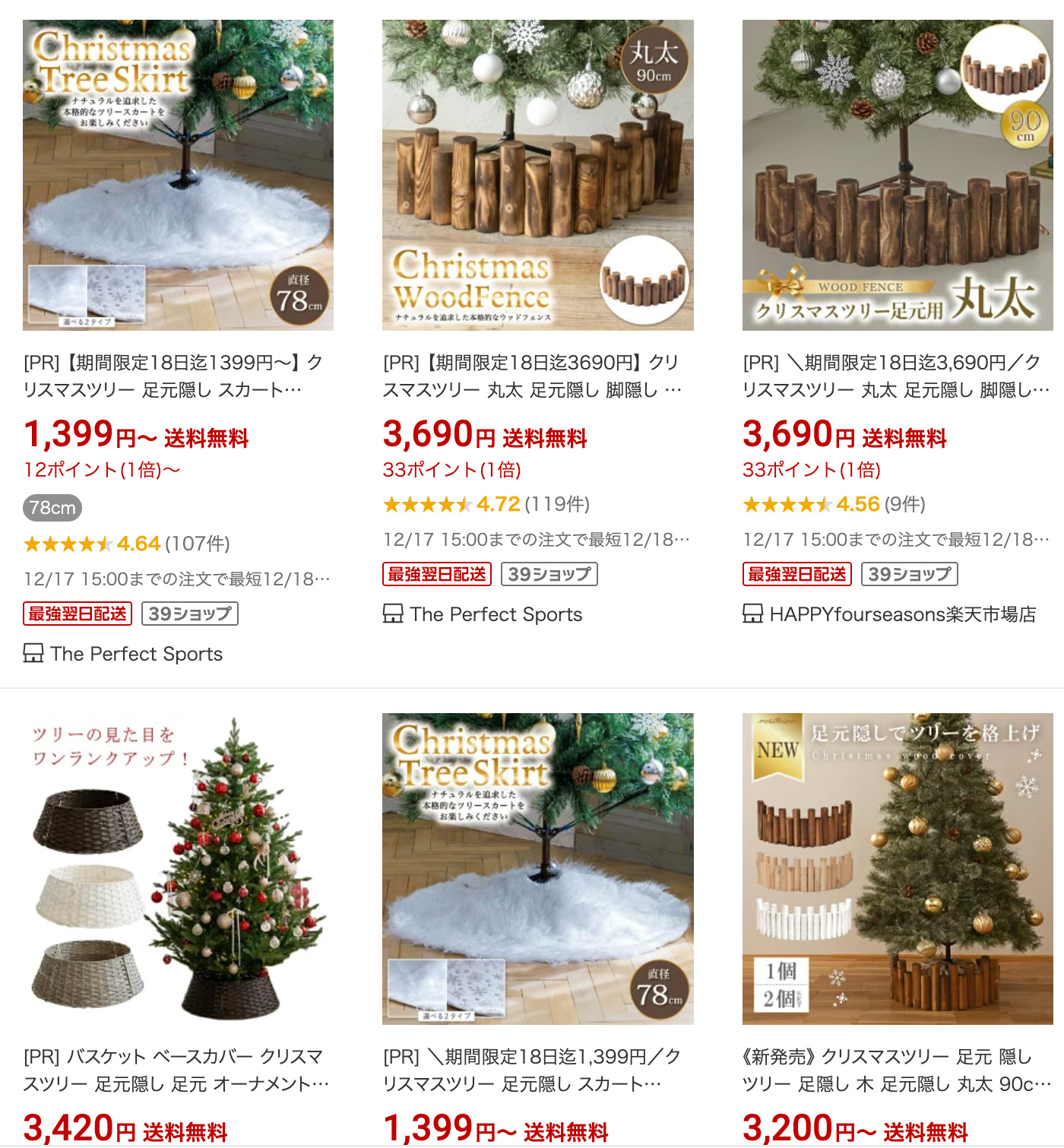Open the HAPPYfourseasons wood fence product image
The image size is (1064, 1148).
click(x=897, y=175)
